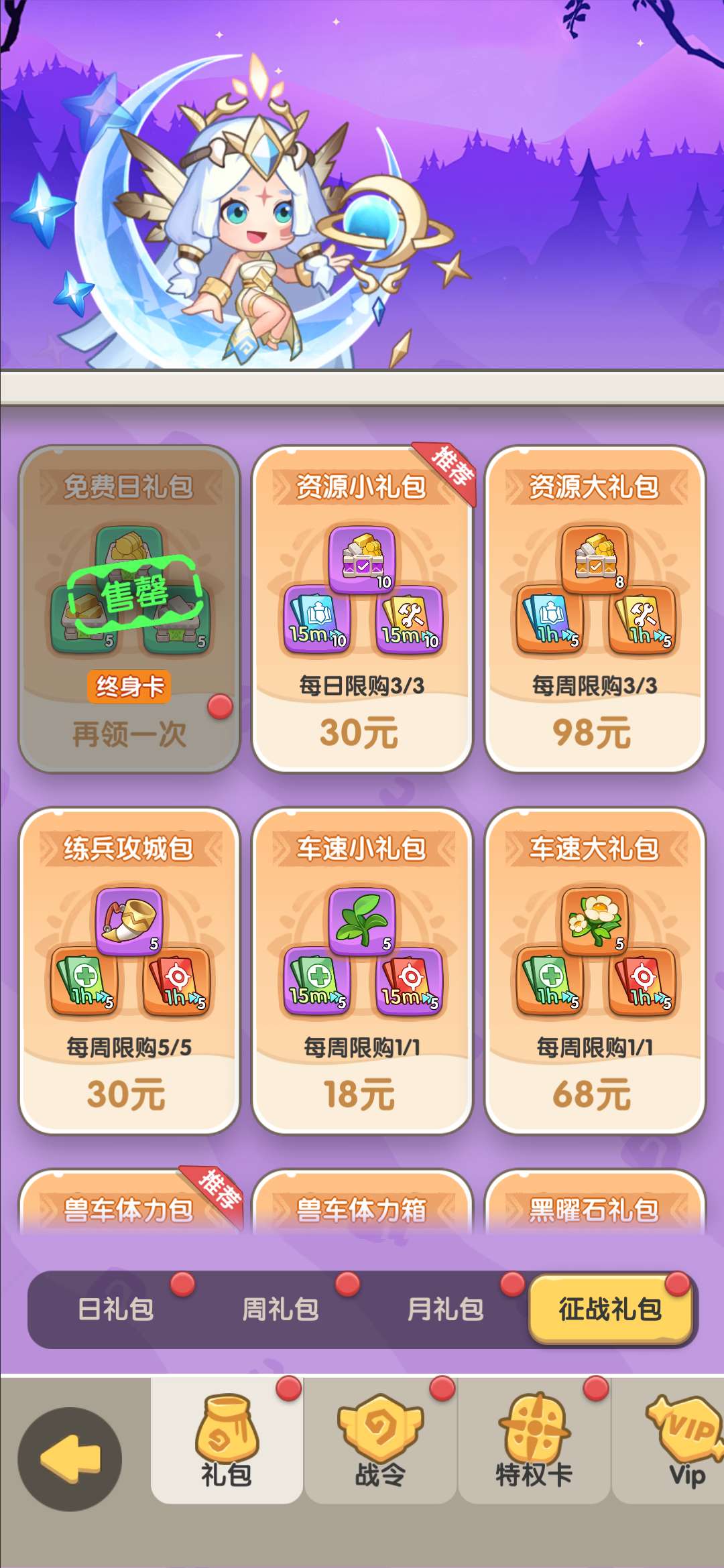Switch to 日礼包 category

116,1309
